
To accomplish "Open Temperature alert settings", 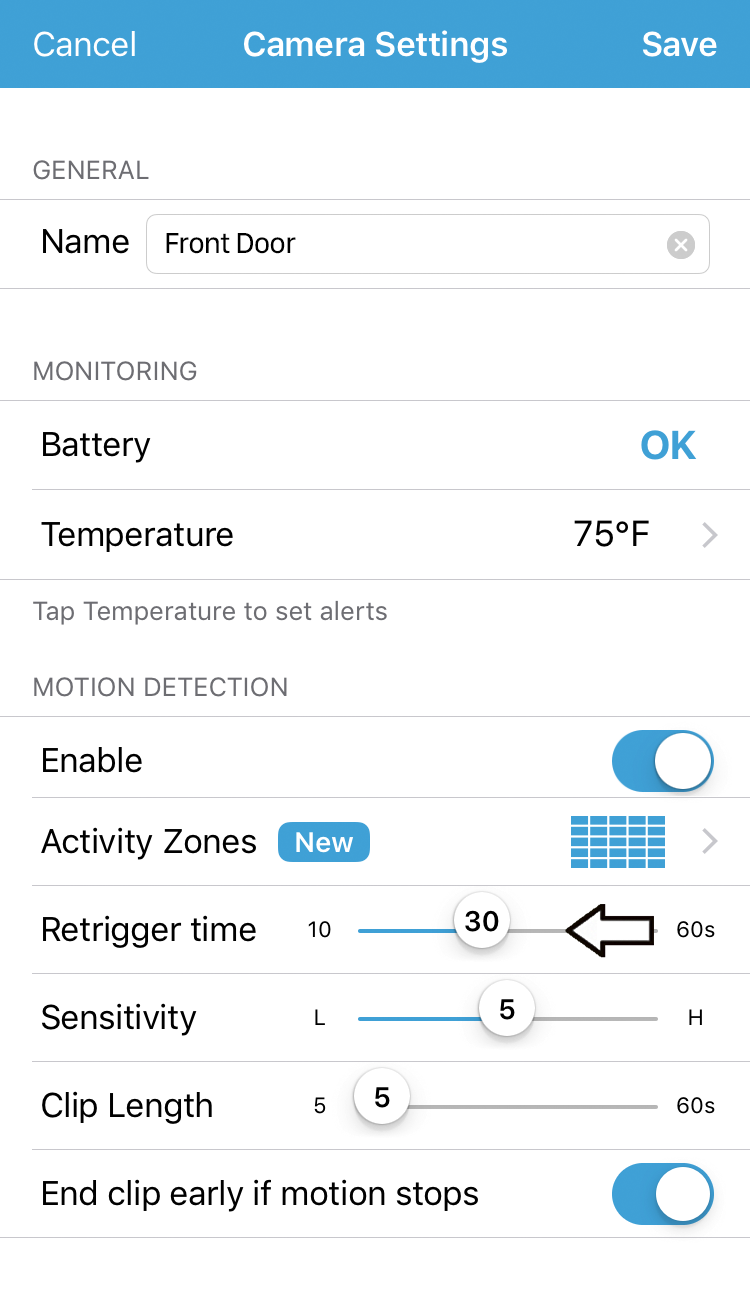I will [375, 535].
